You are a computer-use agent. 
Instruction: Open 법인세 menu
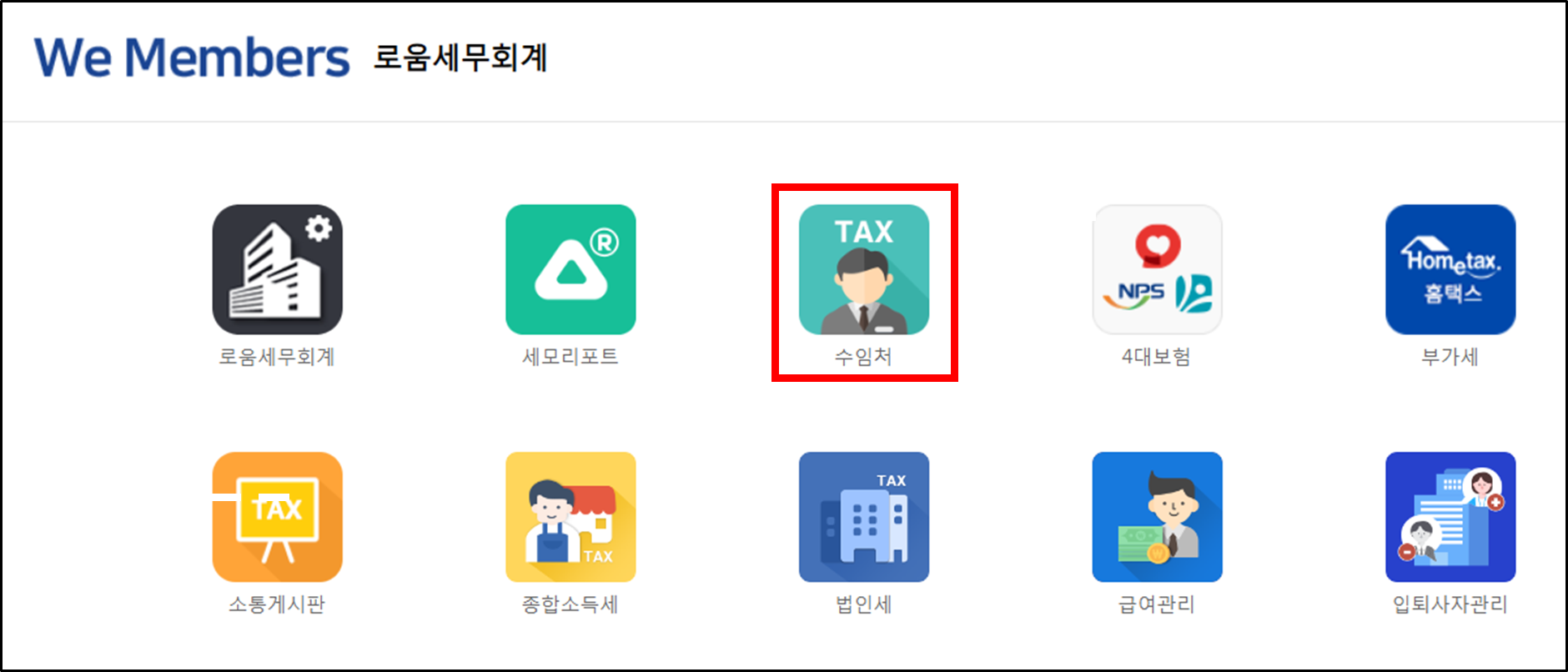click(864, 517)
